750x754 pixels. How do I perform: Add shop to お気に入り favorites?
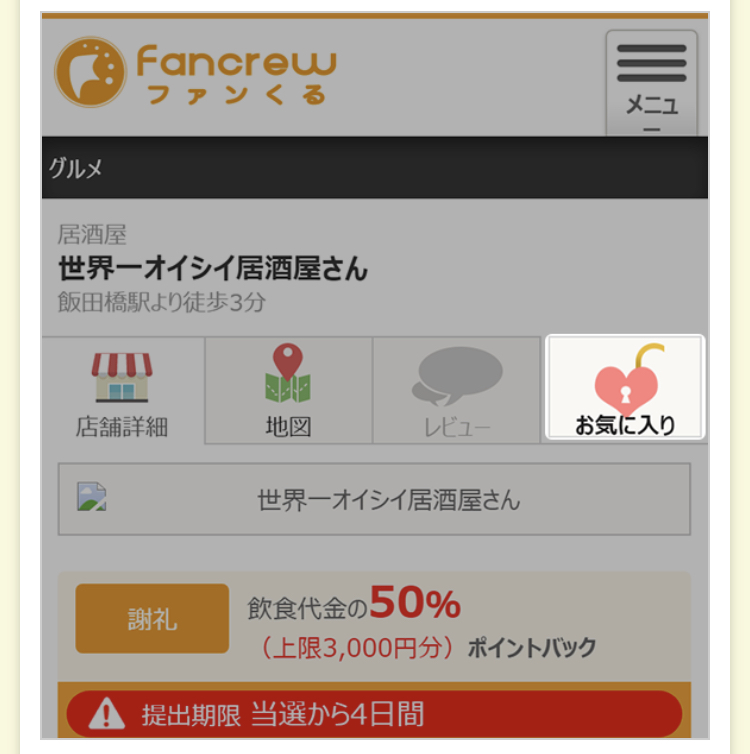tap(625, 388)
